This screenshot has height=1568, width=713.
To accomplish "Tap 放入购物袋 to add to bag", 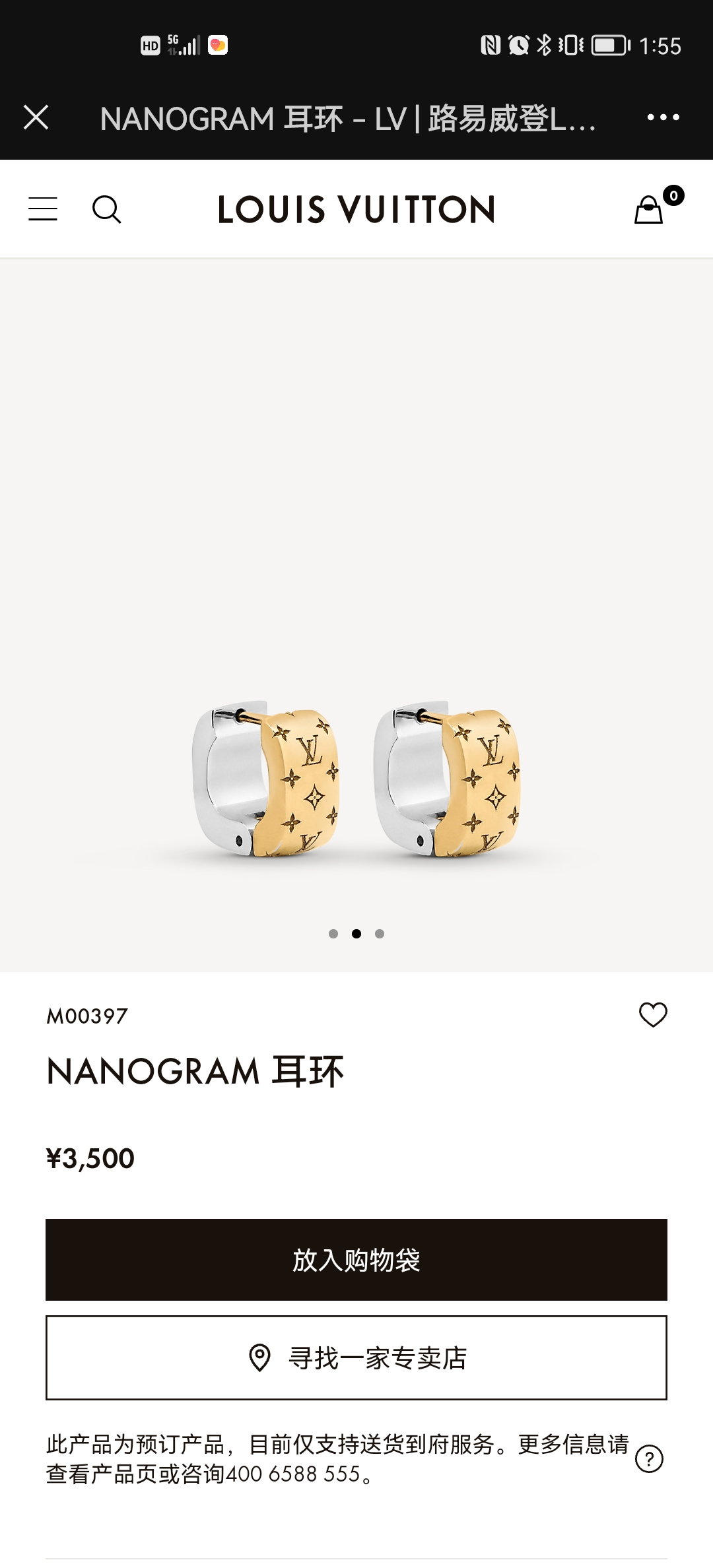I will tap(356, 1260).
